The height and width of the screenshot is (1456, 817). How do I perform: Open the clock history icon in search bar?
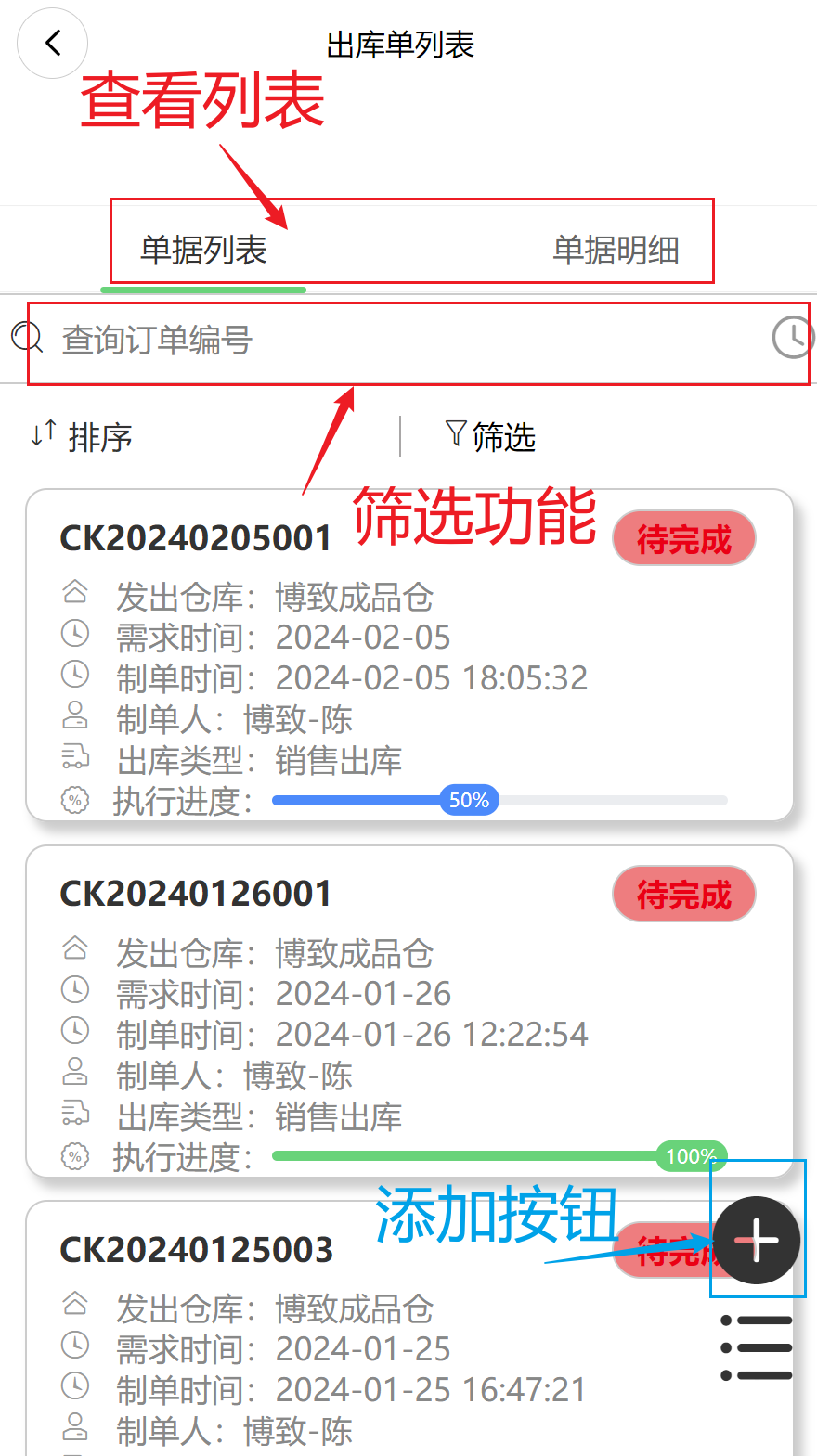[792, 337]
